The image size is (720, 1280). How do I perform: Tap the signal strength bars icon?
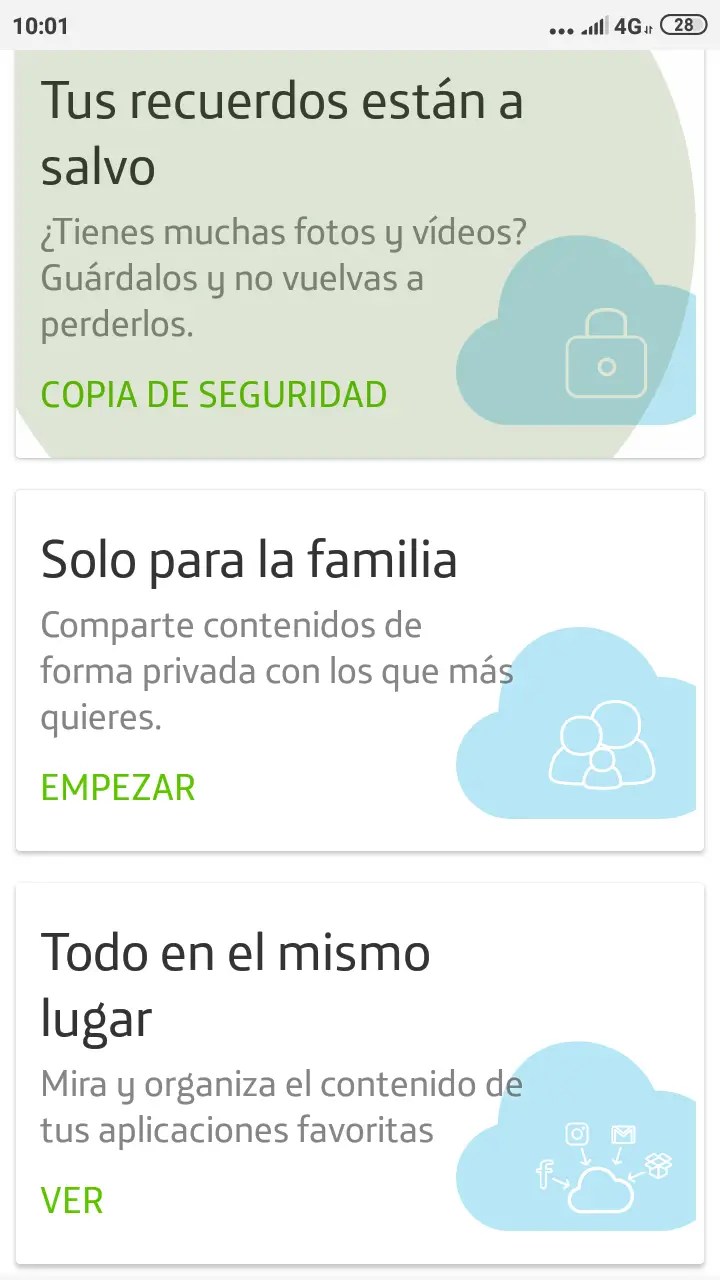(593, 27)
